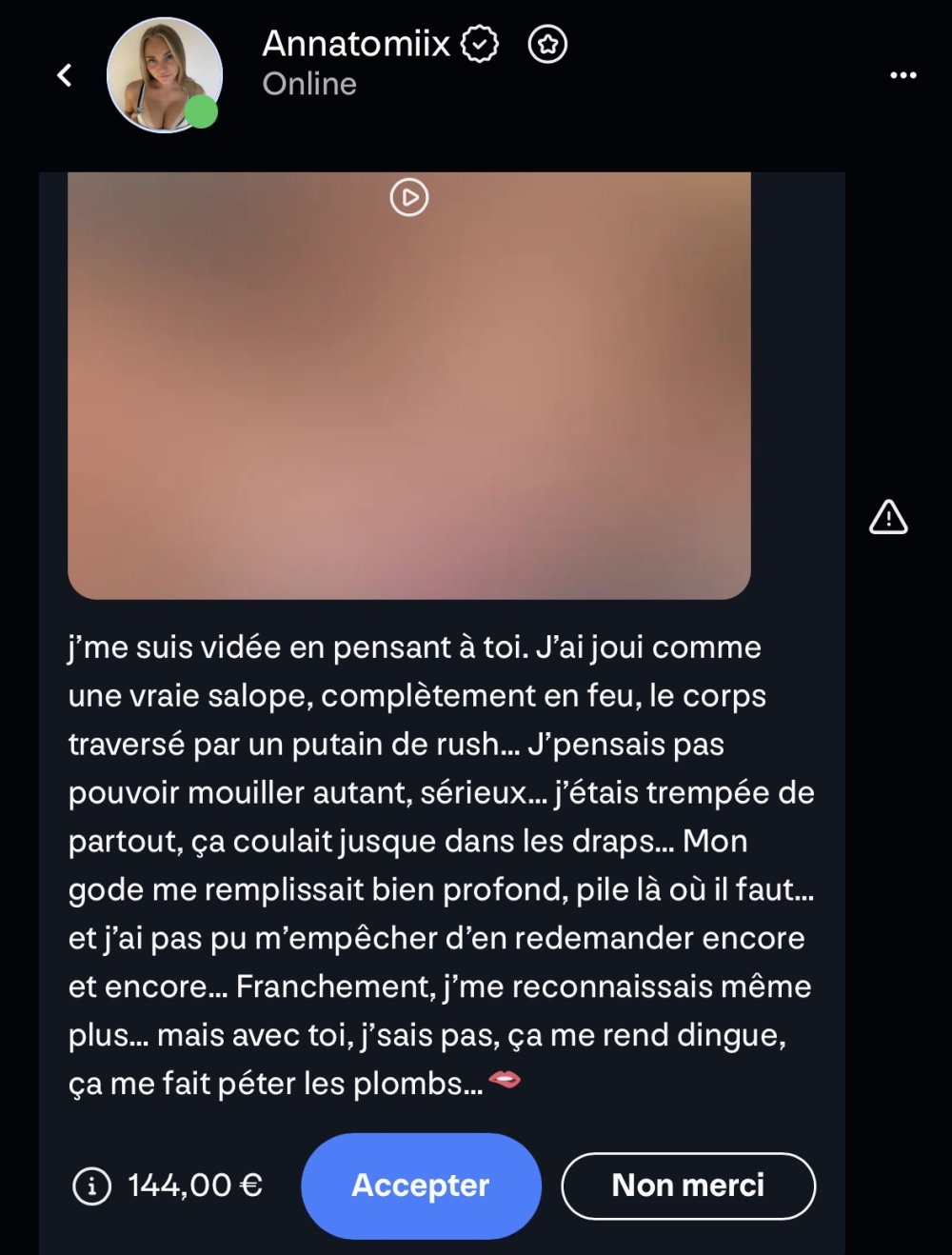Decline with the Non merci button

tap(687, 1185)
